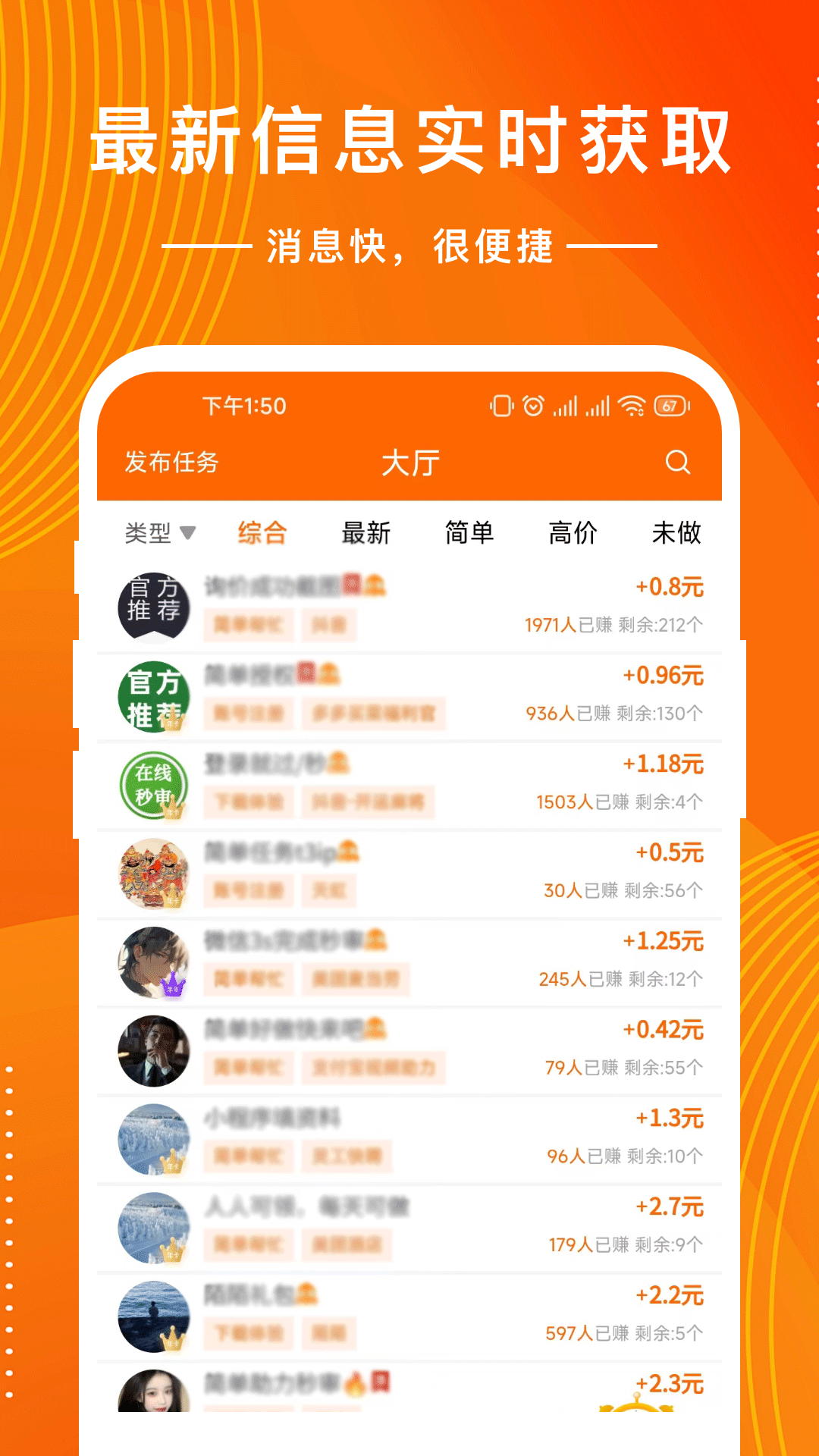The image size is (819, 1456).
Task: Click the alarm clock status bar icon
Action: [x=533, y=406]
